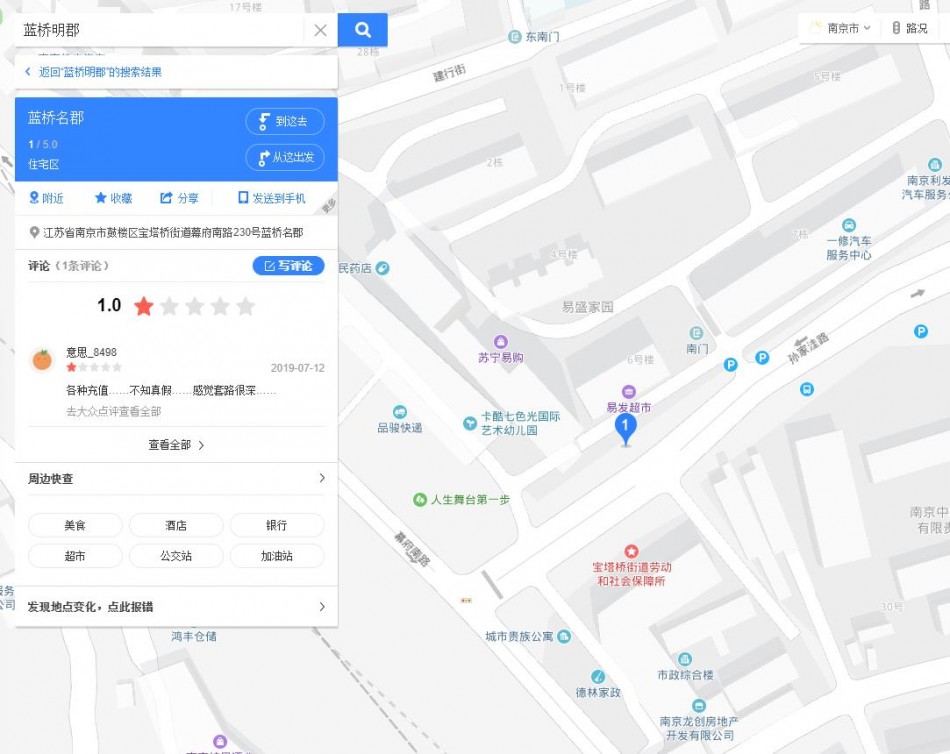This screenshot has height=754, width=950.
Task: Report a location change via 点此报错
Action: (176, 607)
